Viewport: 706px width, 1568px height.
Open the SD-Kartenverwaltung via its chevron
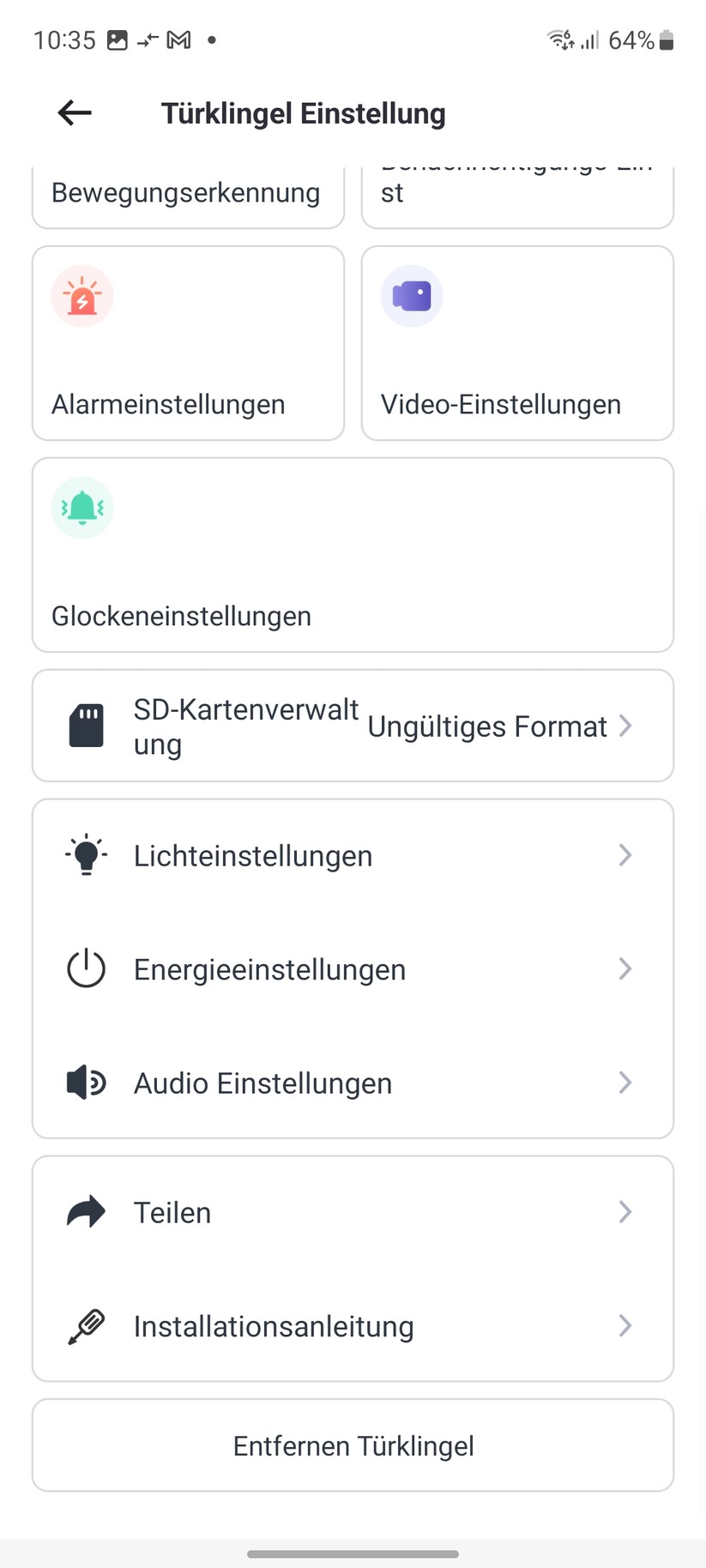click(625, 725)
